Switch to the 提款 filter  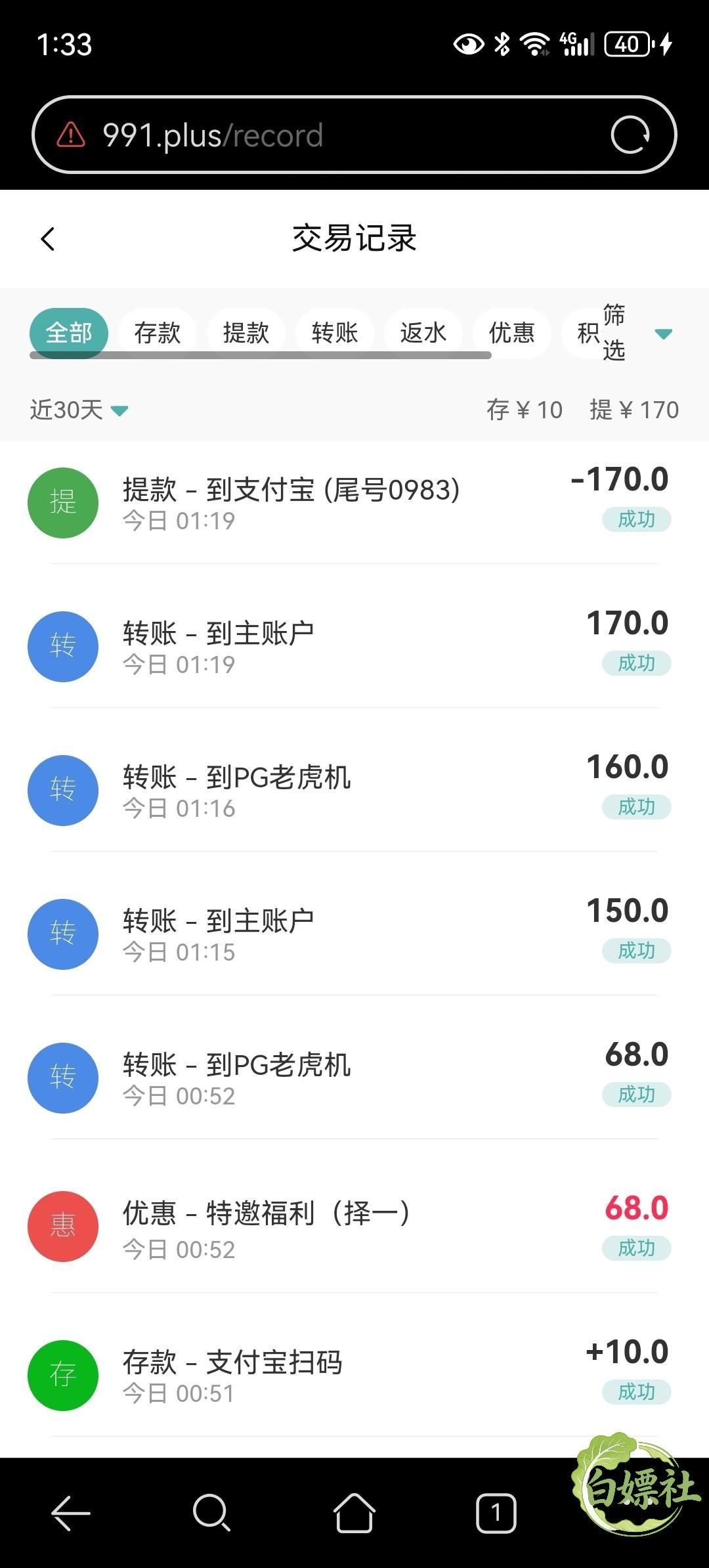pos(246,333)
